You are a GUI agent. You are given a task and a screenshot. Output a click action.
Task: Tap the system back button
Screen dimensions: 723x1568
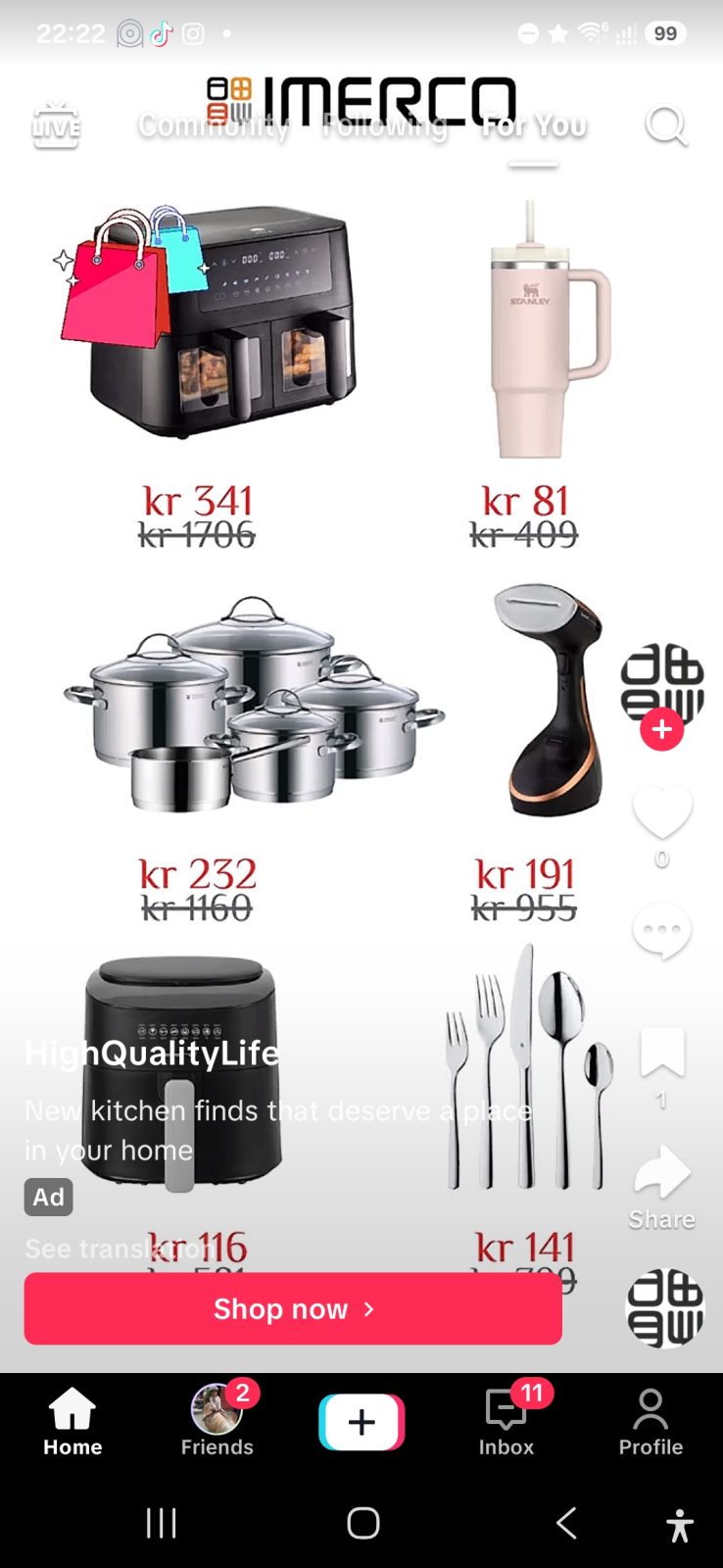pos(566,1523)
